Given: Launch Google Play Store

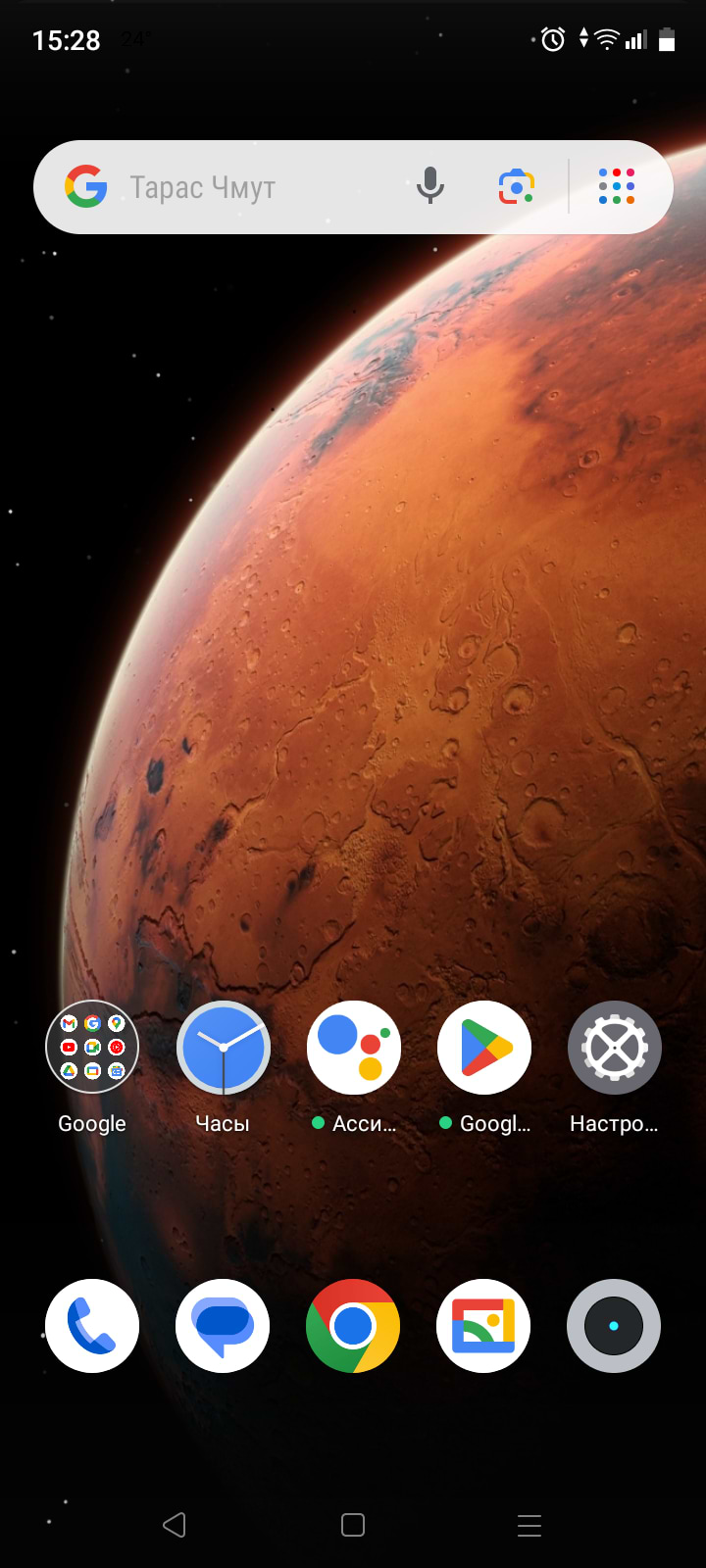Looking at the screenshot, I should coord(483,1048).
